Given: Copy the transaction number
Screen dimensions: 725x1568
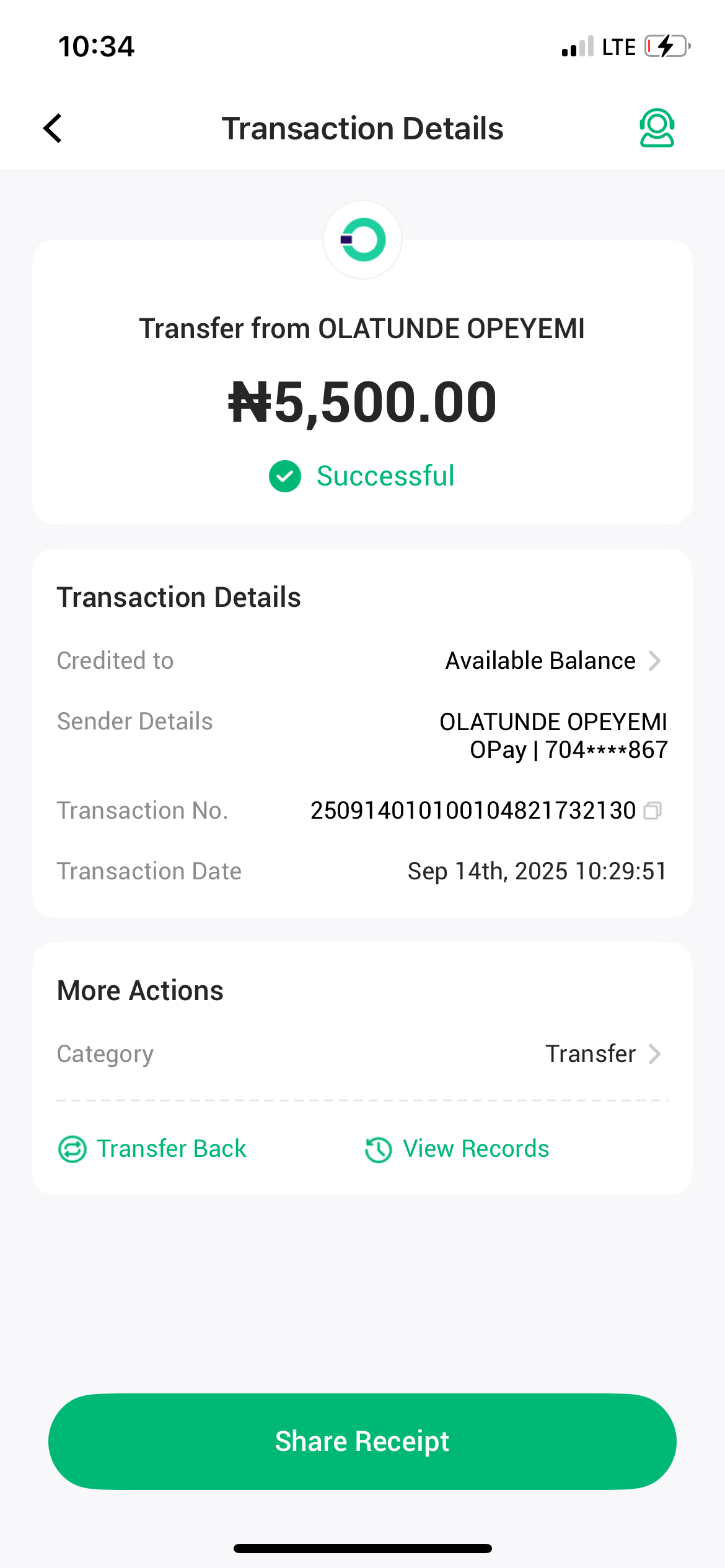Looking at the screenshot, I should pos(652,811).
